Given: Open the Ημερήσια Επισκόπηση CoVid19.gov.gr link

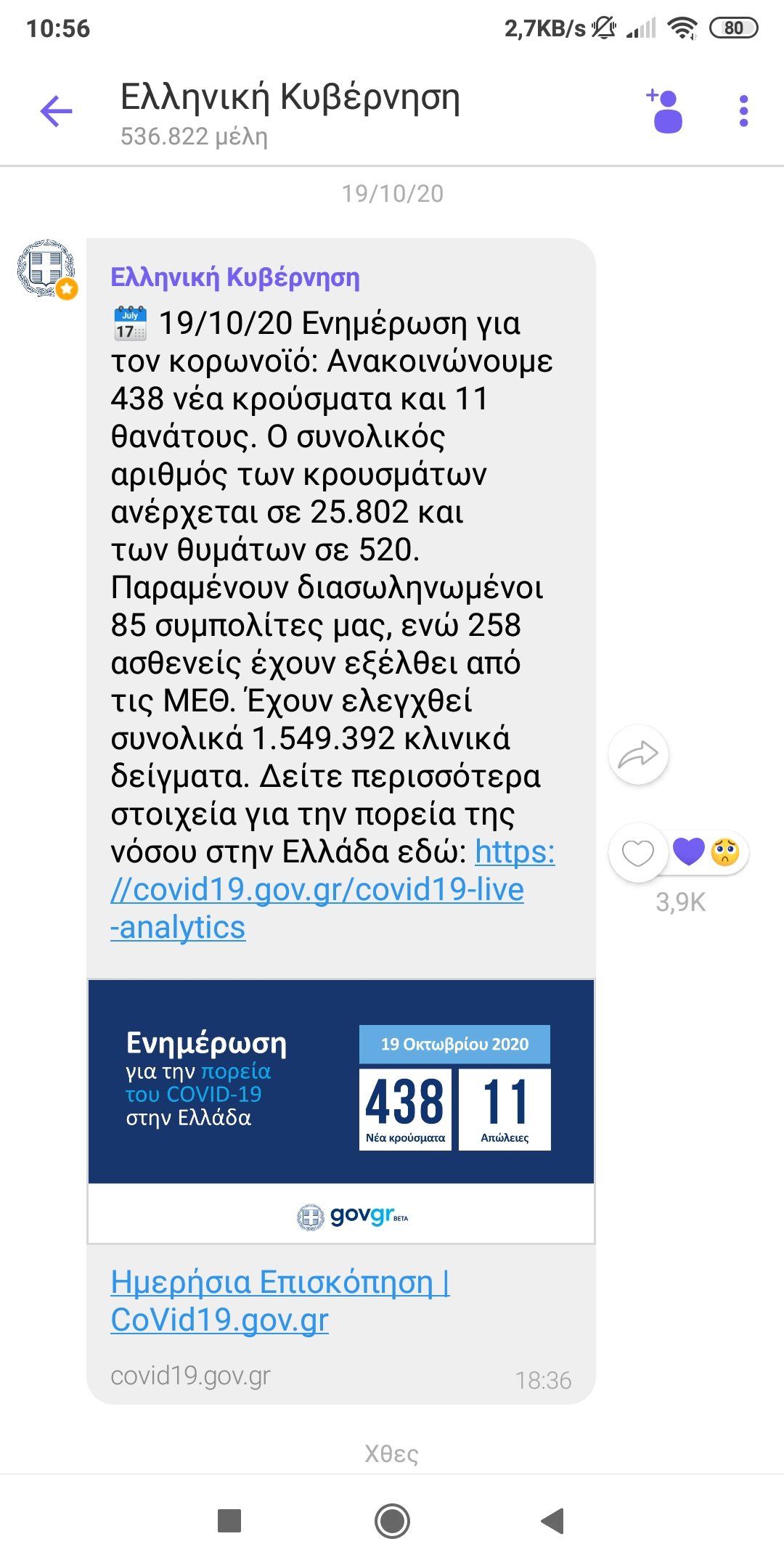Looking at the screenshot, I should [279, 1301].
